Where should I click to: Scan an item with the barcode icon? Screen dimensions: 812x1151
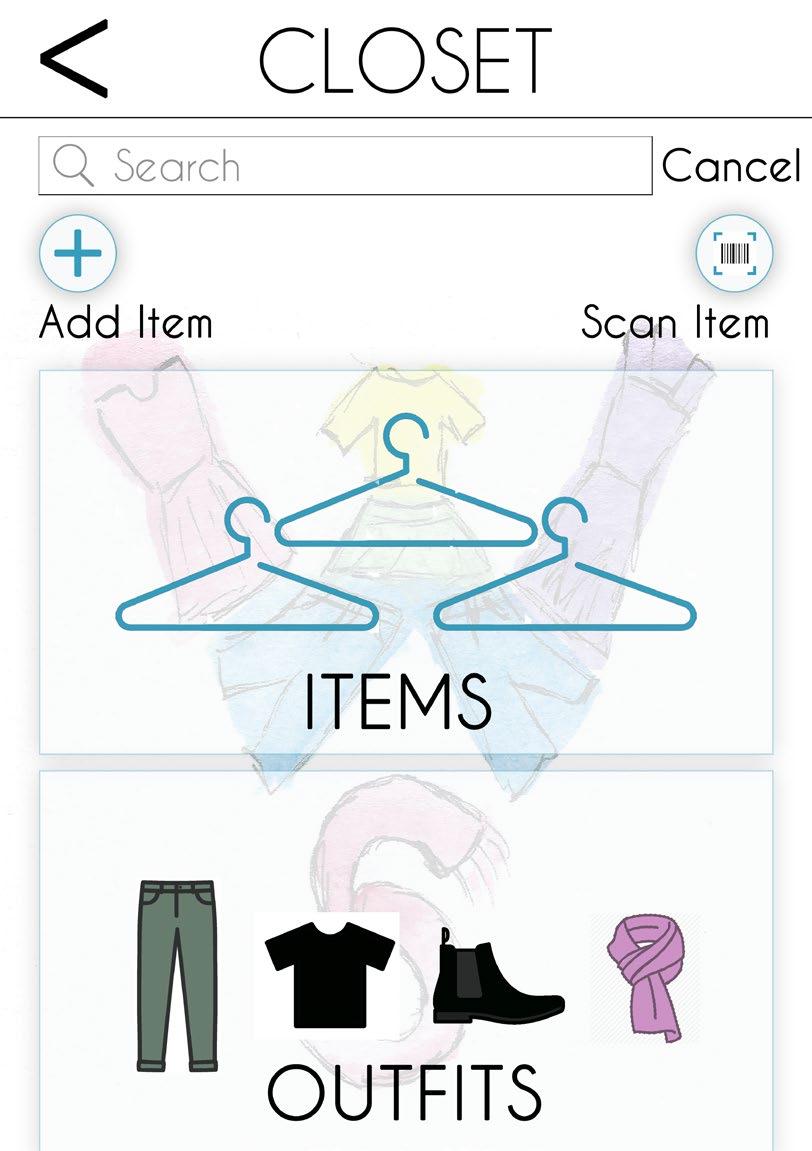pos(735,254)
